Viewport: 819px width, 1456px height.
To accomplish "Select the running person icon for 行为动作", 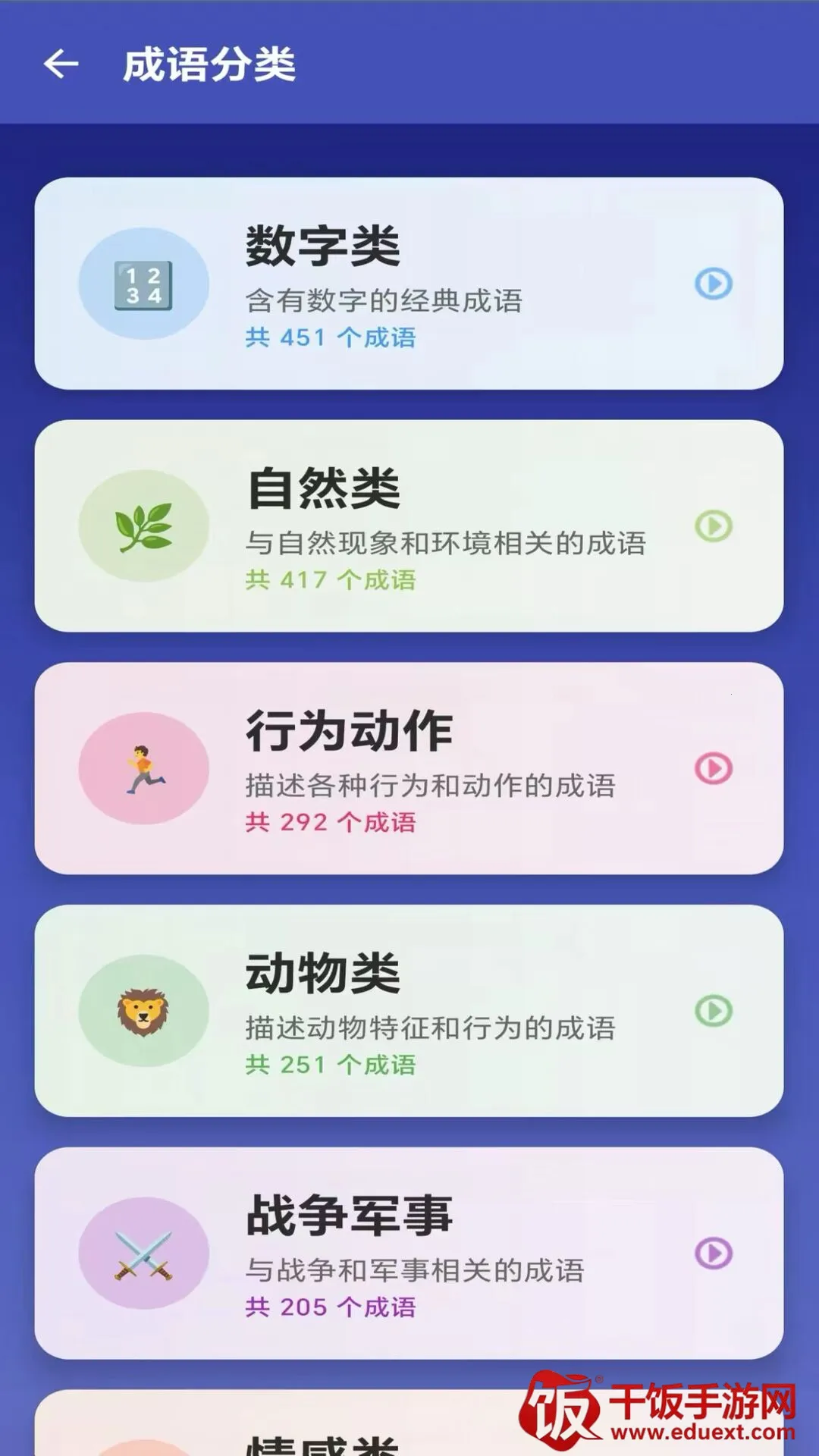I will [144, 767].
